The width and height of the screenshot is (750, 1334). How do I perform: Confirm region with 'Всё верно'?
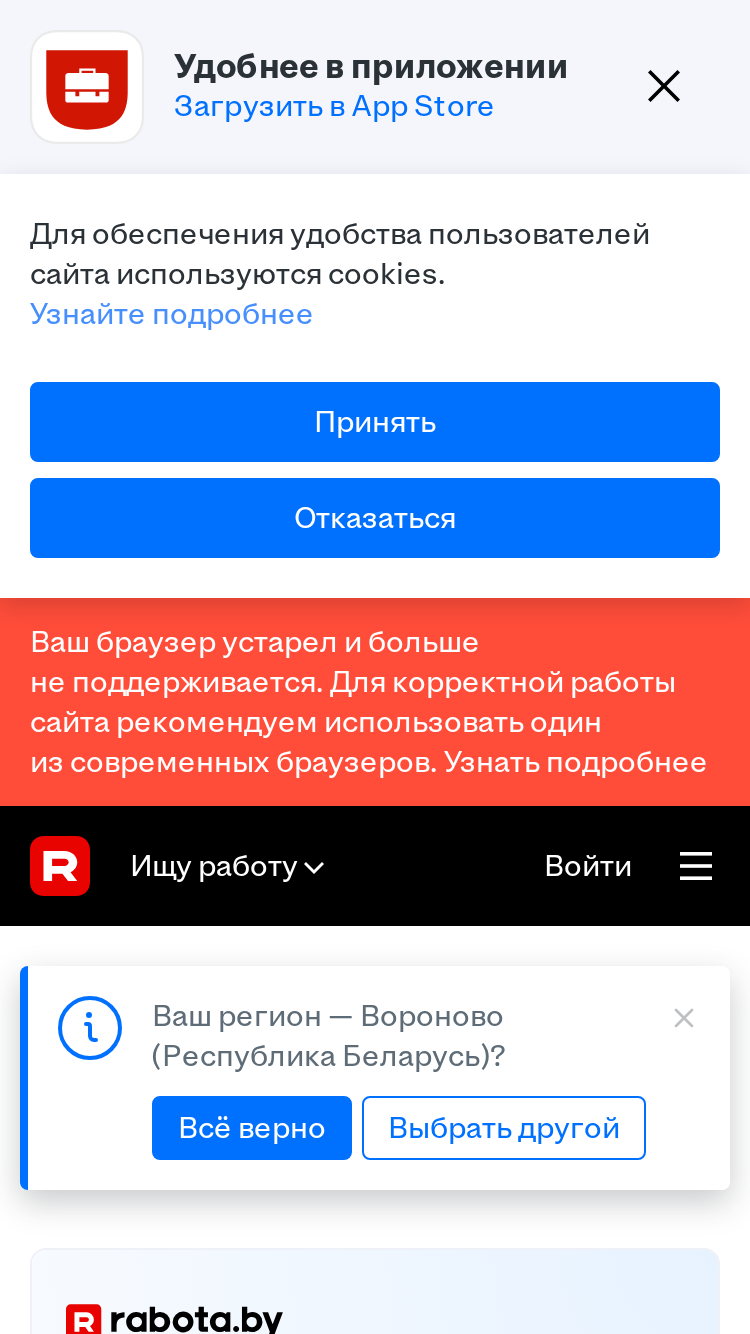(x=252, y=1128)
